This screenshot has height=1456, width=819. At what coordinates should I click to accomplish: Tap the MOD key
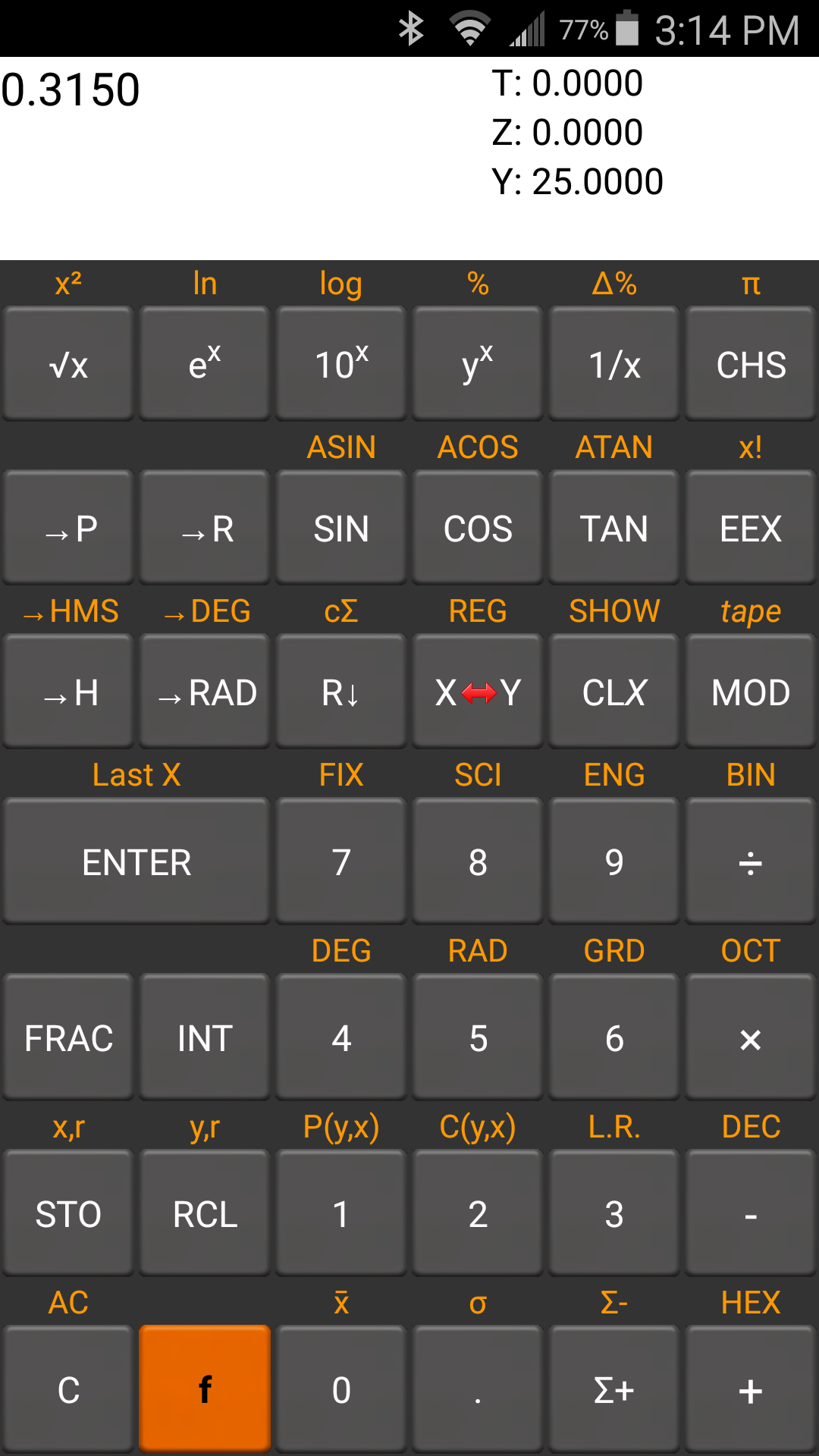pos(751,692)
